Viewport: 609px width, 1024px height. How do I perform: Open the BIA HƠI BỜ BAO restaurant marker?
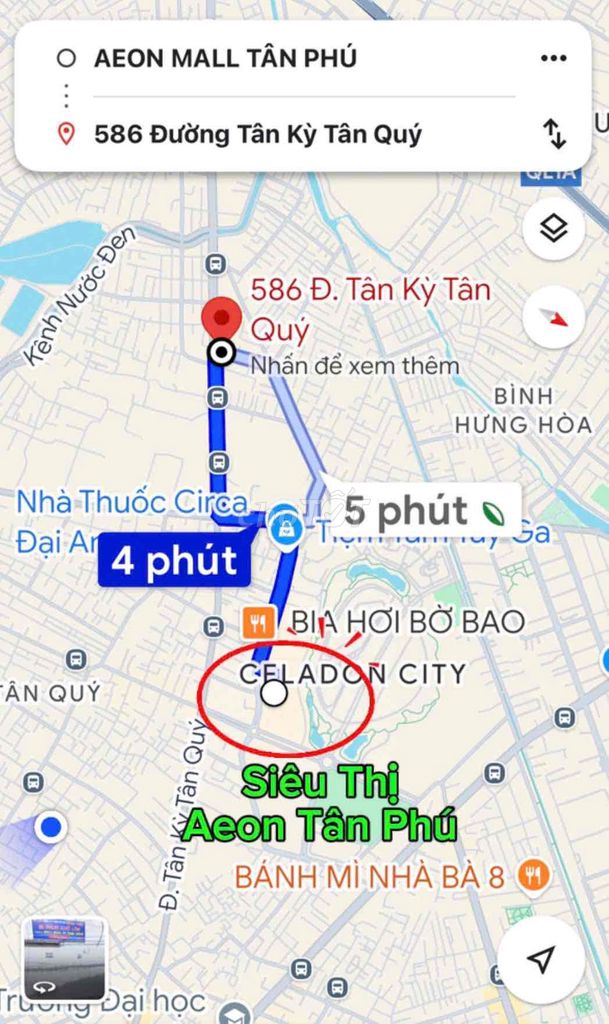[x=258, y=622]
